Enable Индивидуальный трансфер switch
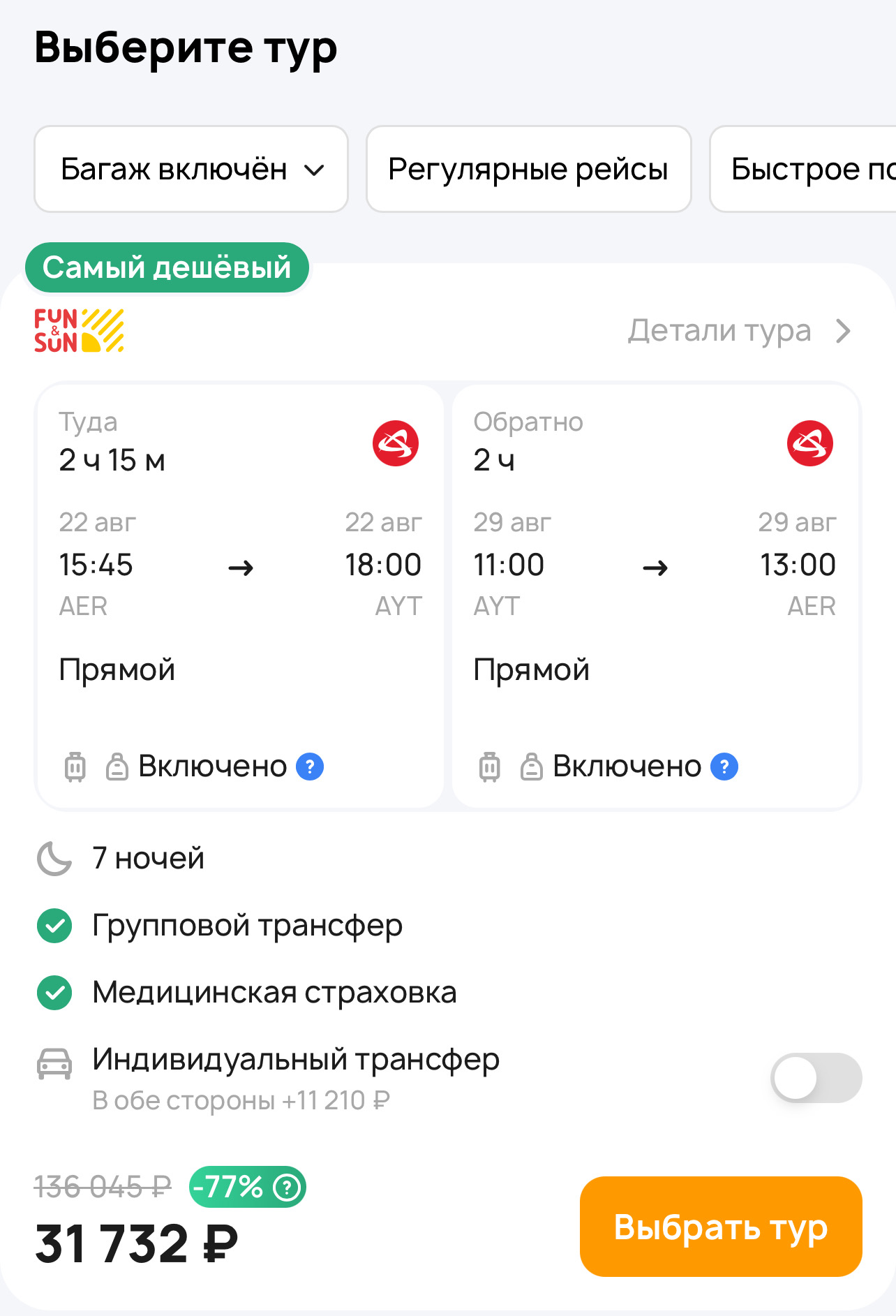This screenshot has width=896, height=1316. click(815, 1078)
